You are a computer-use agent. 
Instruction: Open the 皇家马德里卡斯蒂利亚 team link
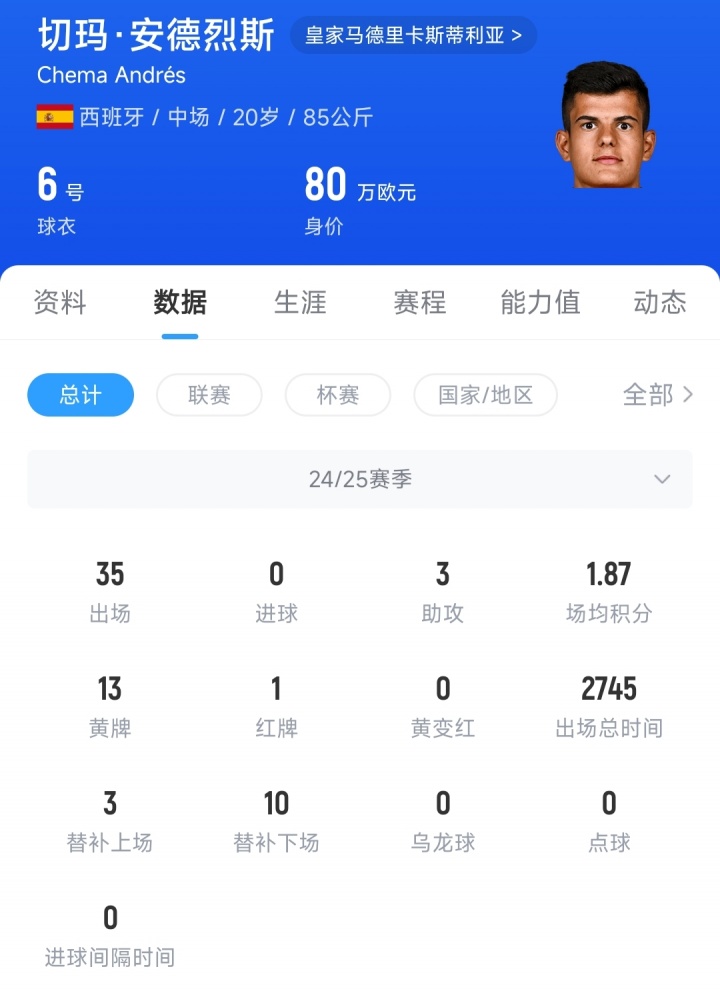(413, 36)
